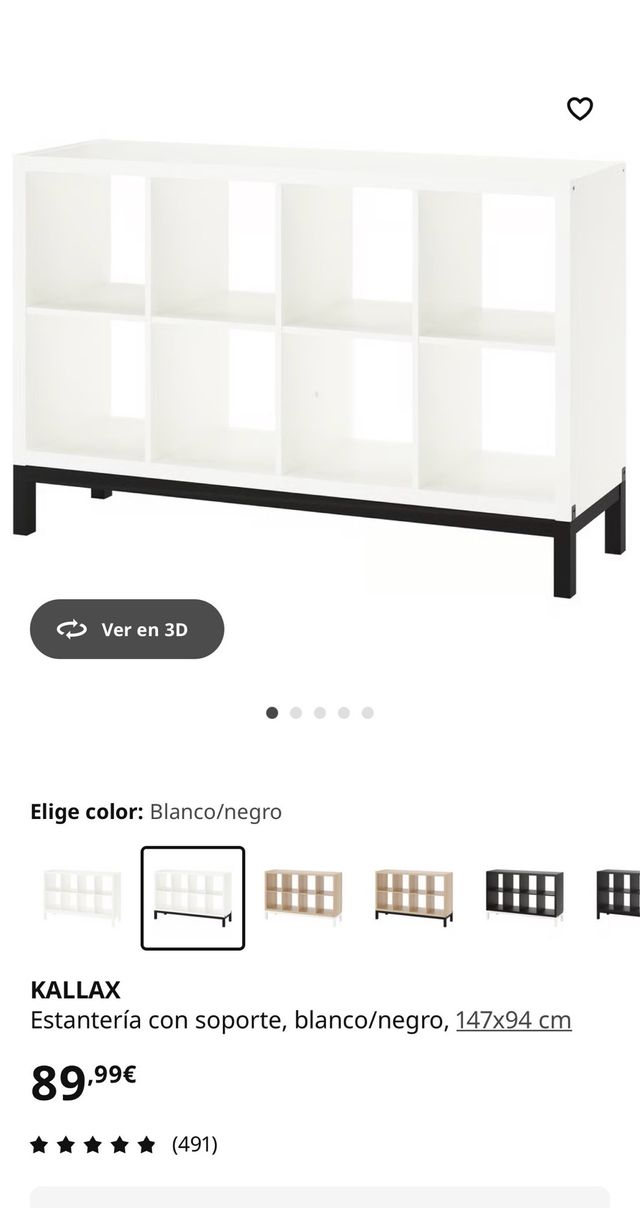Open the 147x94 cm size link
This screenshot has height=1208, width=640.
[513, 1020]
